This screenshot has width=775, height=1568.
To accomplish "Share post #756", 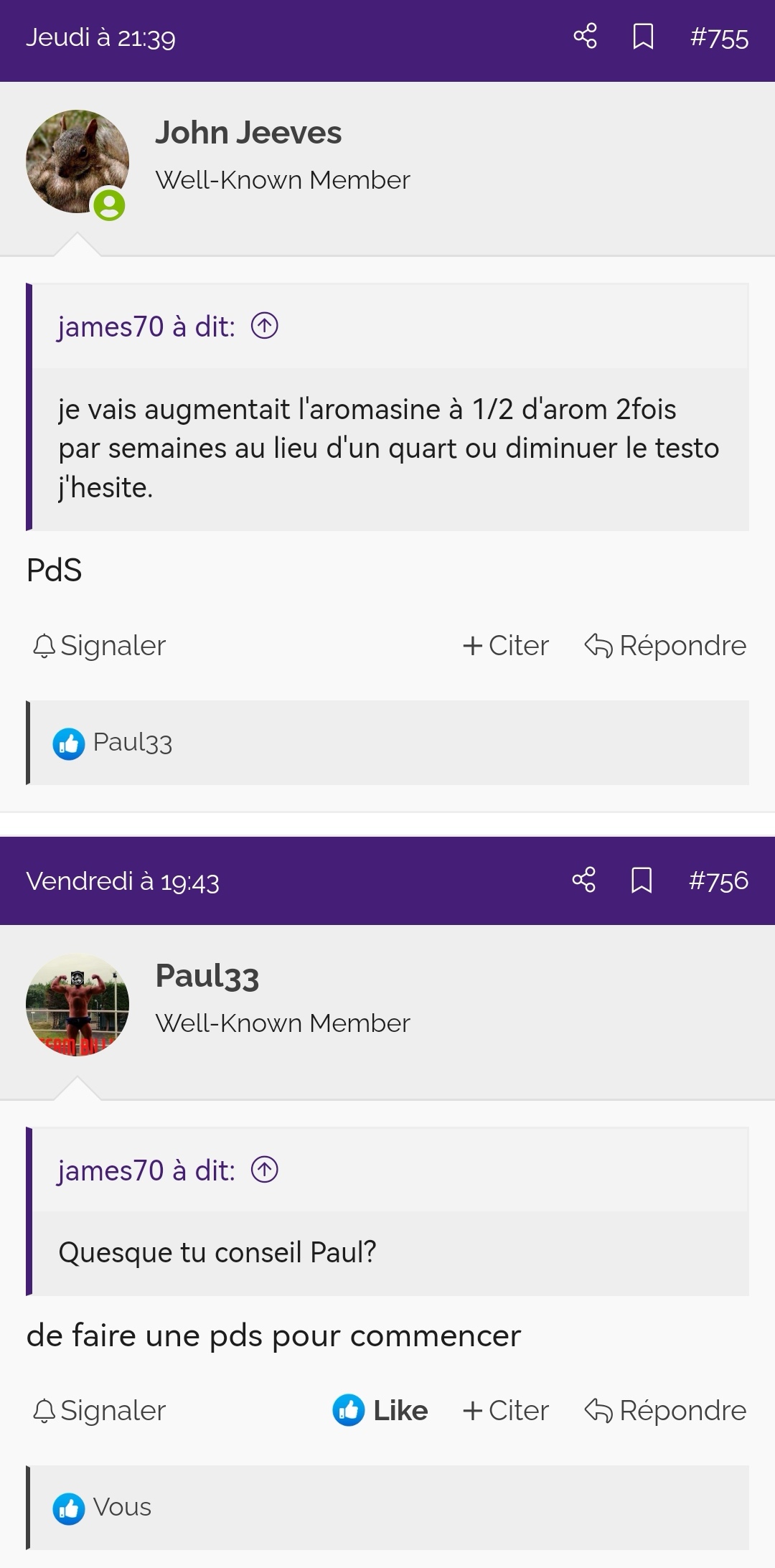I will [x=584, y=880].
